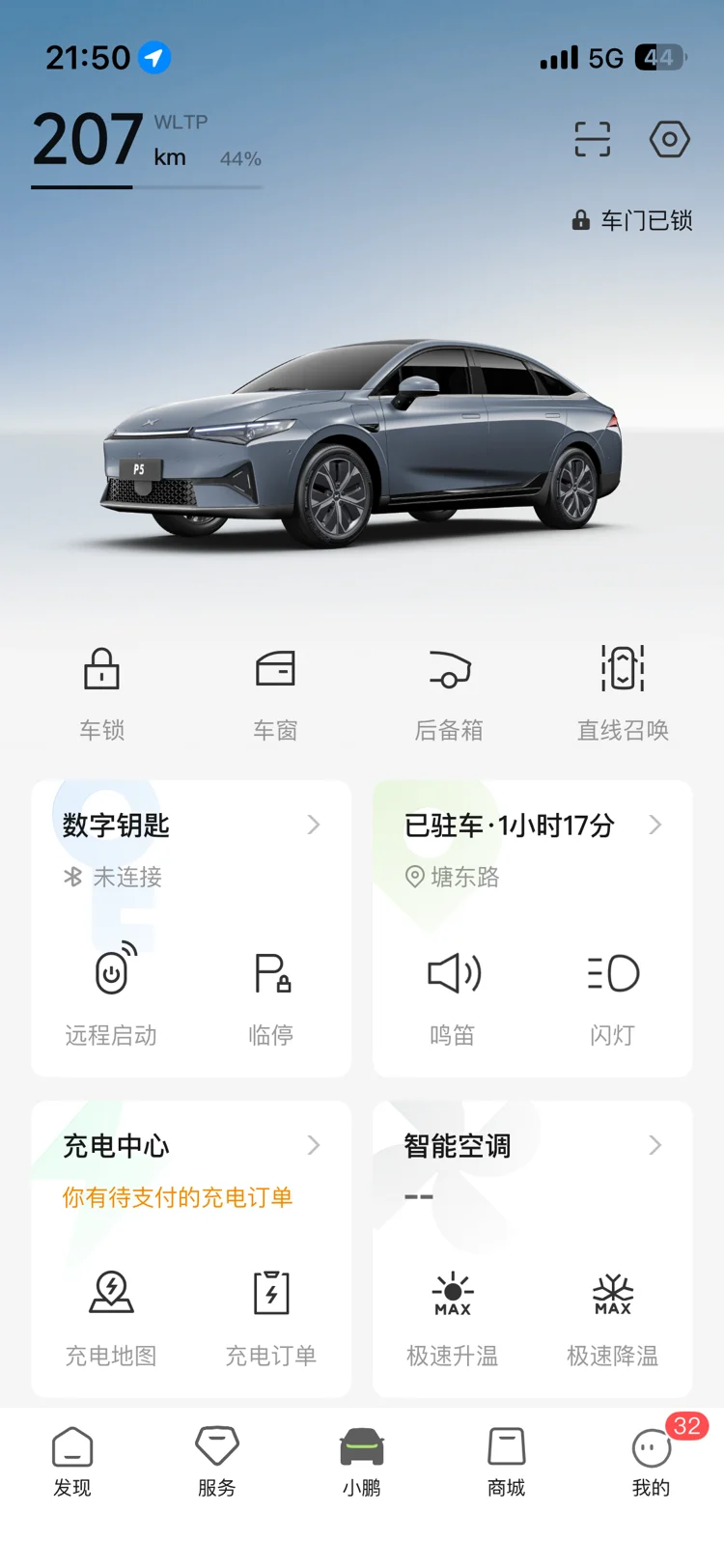Screen dimensions: 724x1568
Task: Open vehicle settings hexagon icon
Action: click(x=669, y=139)
